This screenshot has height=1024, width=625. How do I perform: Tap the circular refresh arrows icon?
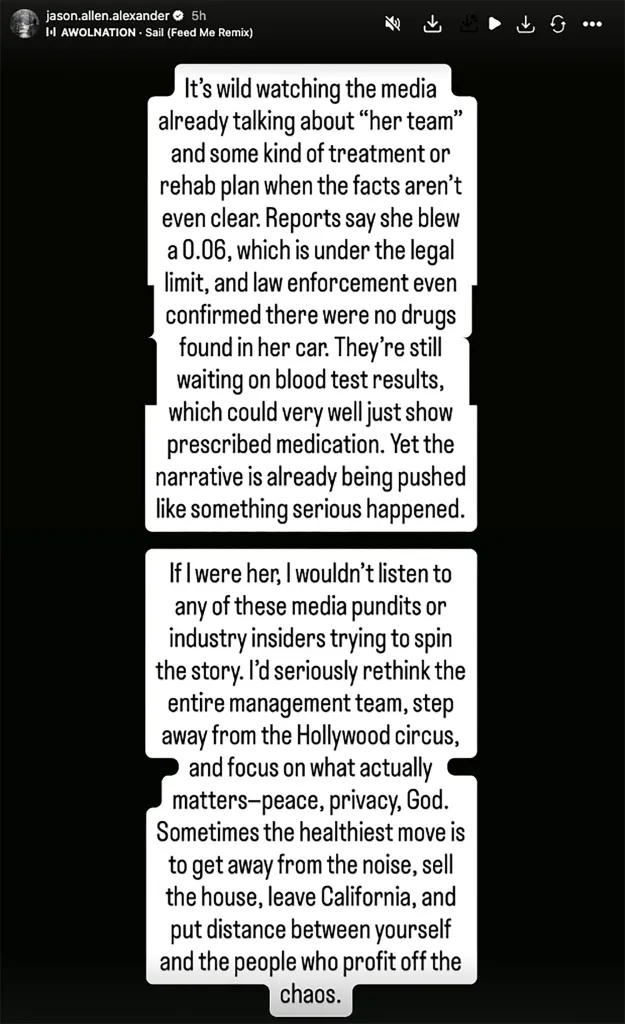pyautogui.click(x=559, y=24)
